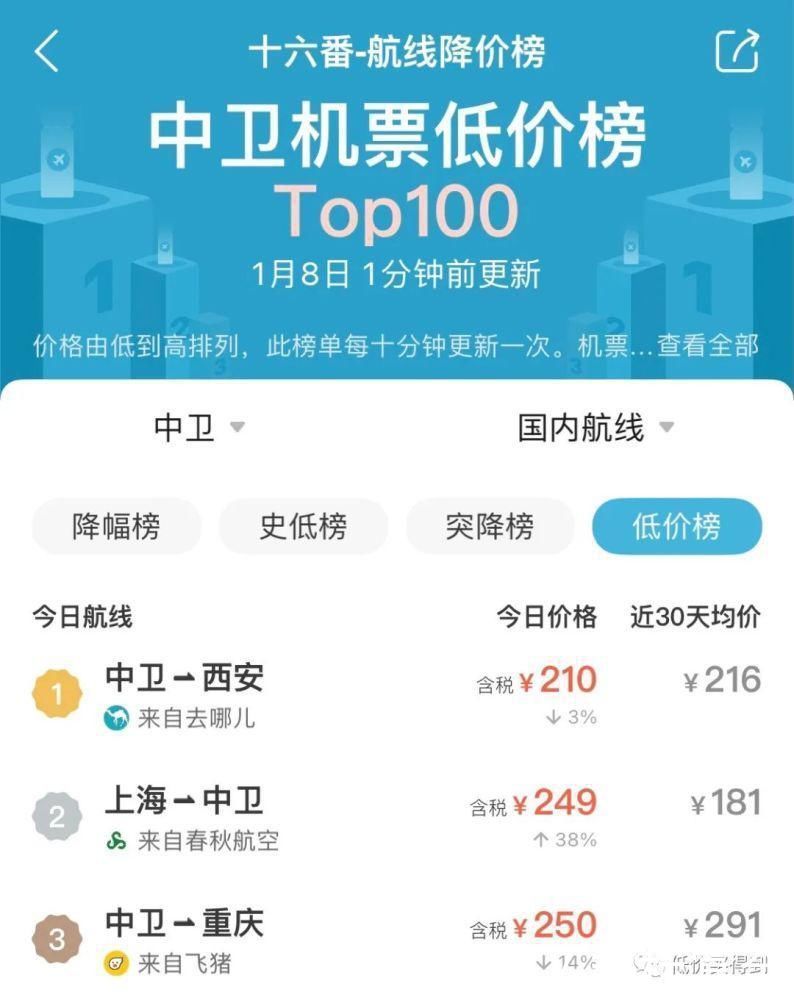Image resolution: width=794 pixels, height=1000 pixels.
Task: Open the 十六番-航线降价榜 title header
Action: click(397, 54)
